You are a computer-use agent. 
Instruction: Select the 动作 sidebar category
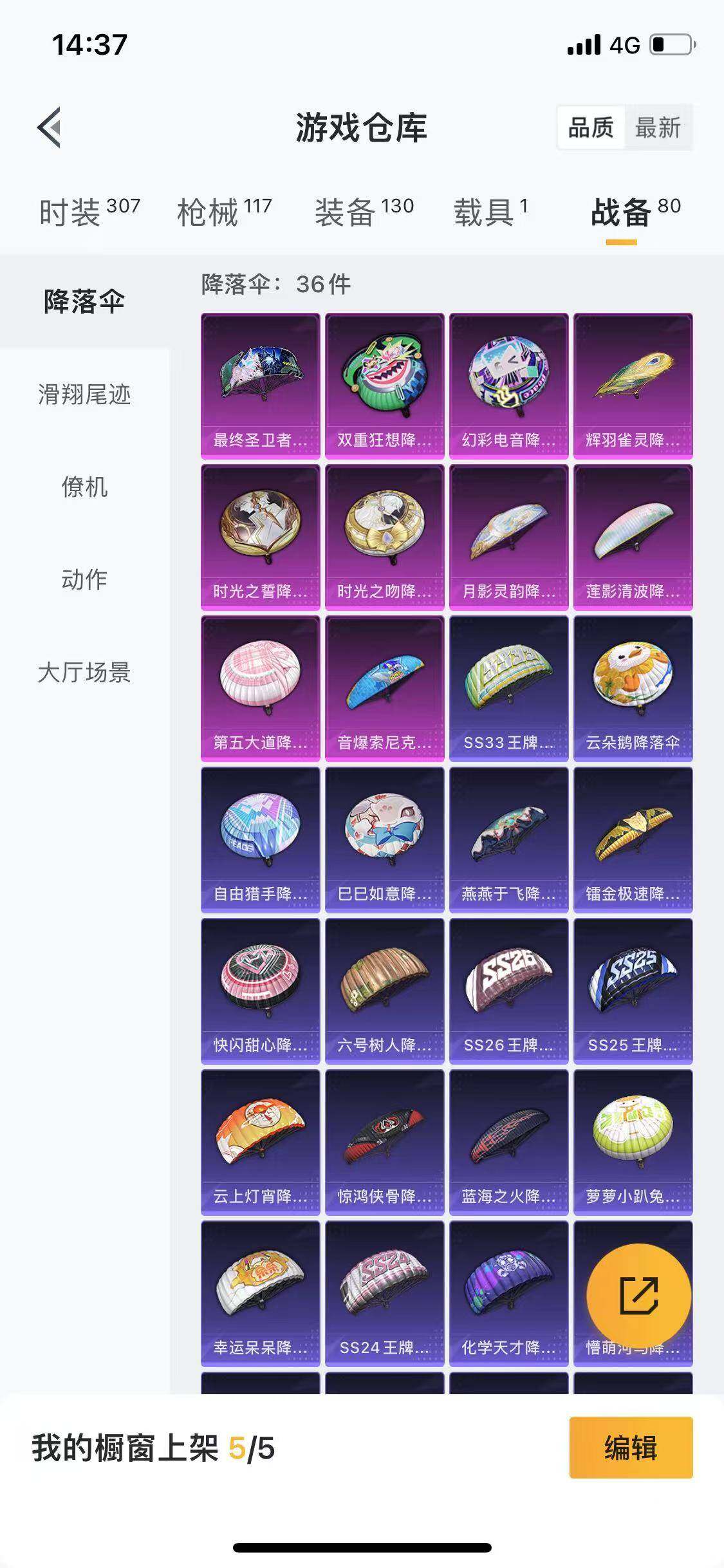[x=84, y=579]
